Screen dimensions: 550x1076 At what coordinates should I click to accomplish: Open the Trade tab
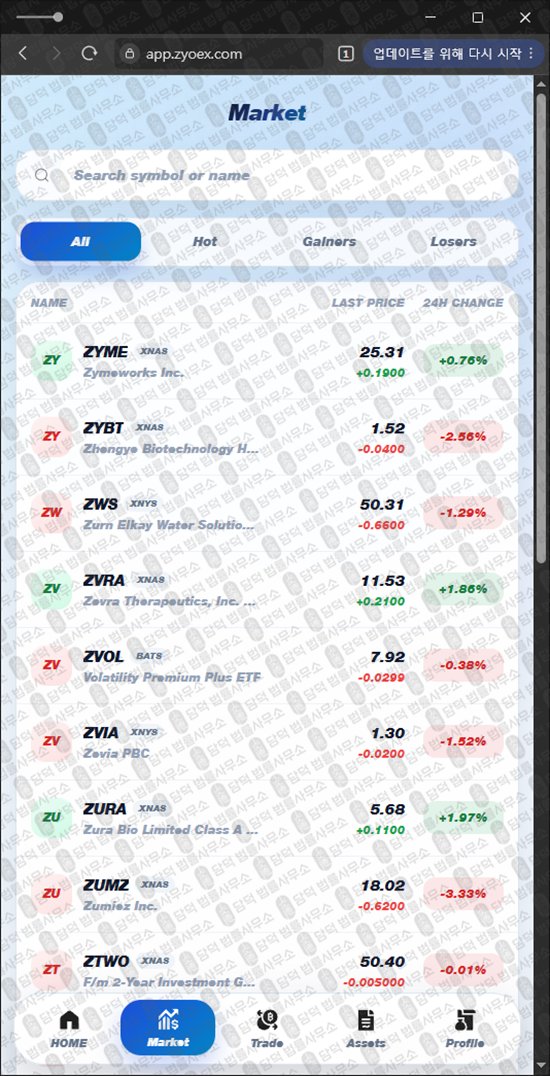point(267,1028)
